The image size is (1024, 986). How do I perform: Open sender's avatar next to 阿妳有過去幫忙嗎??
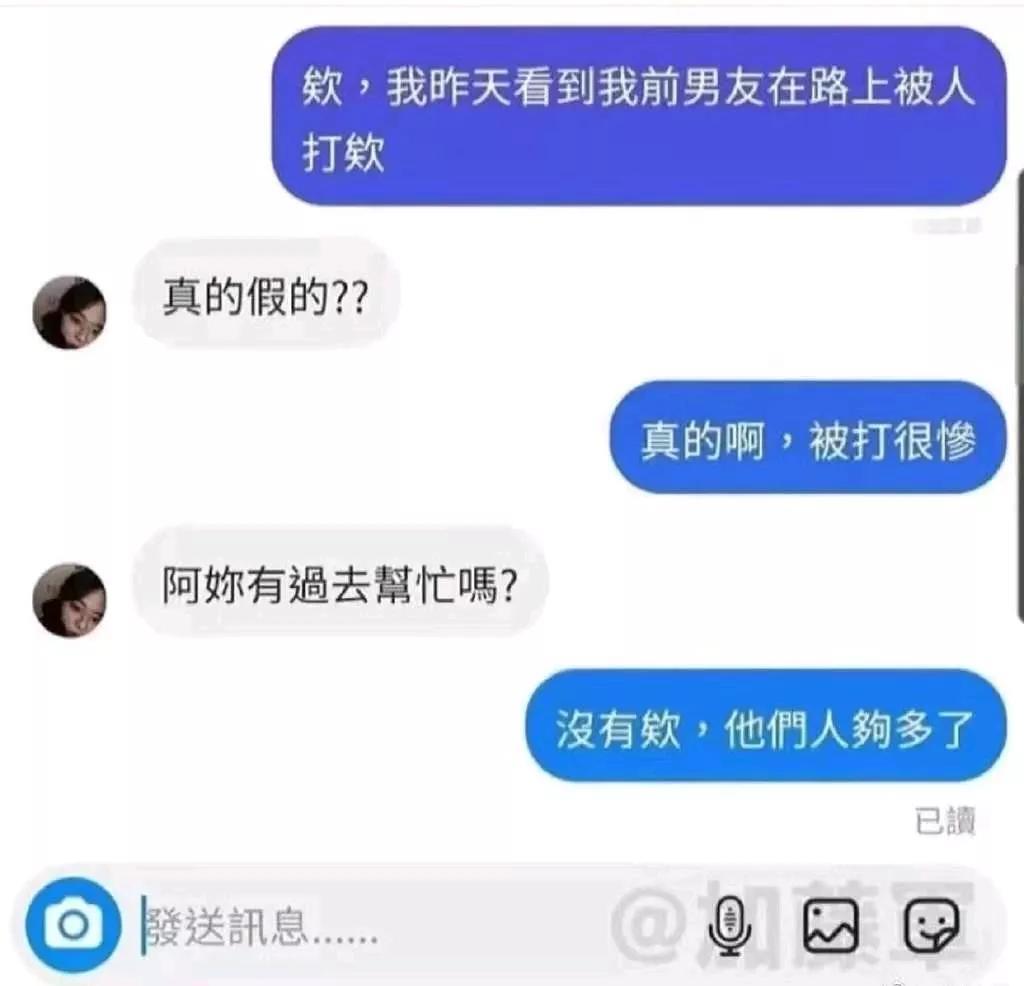point(70,600)
